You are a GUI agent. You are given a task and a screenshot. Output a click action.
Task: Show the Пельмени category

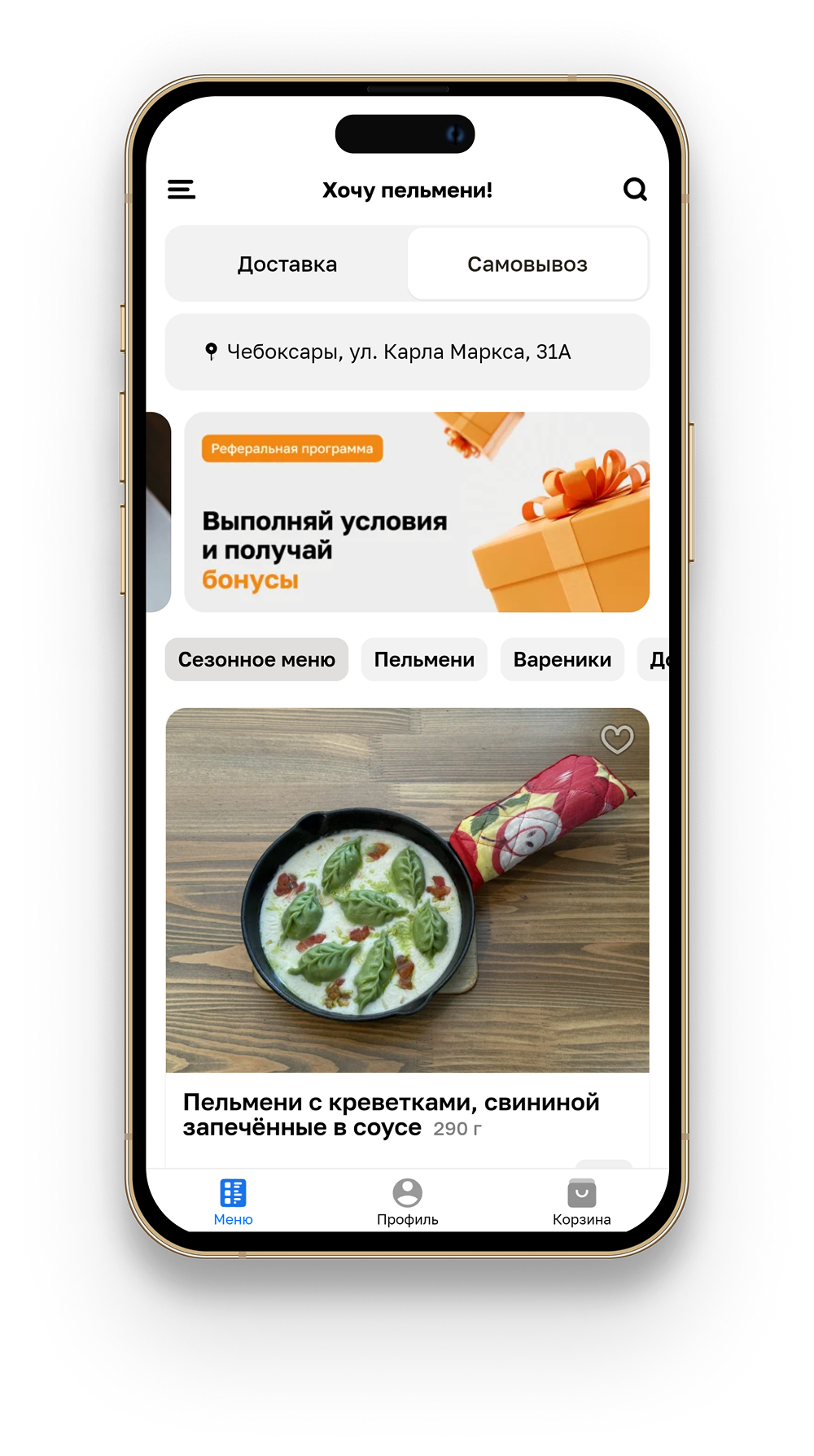coord(424,659)
